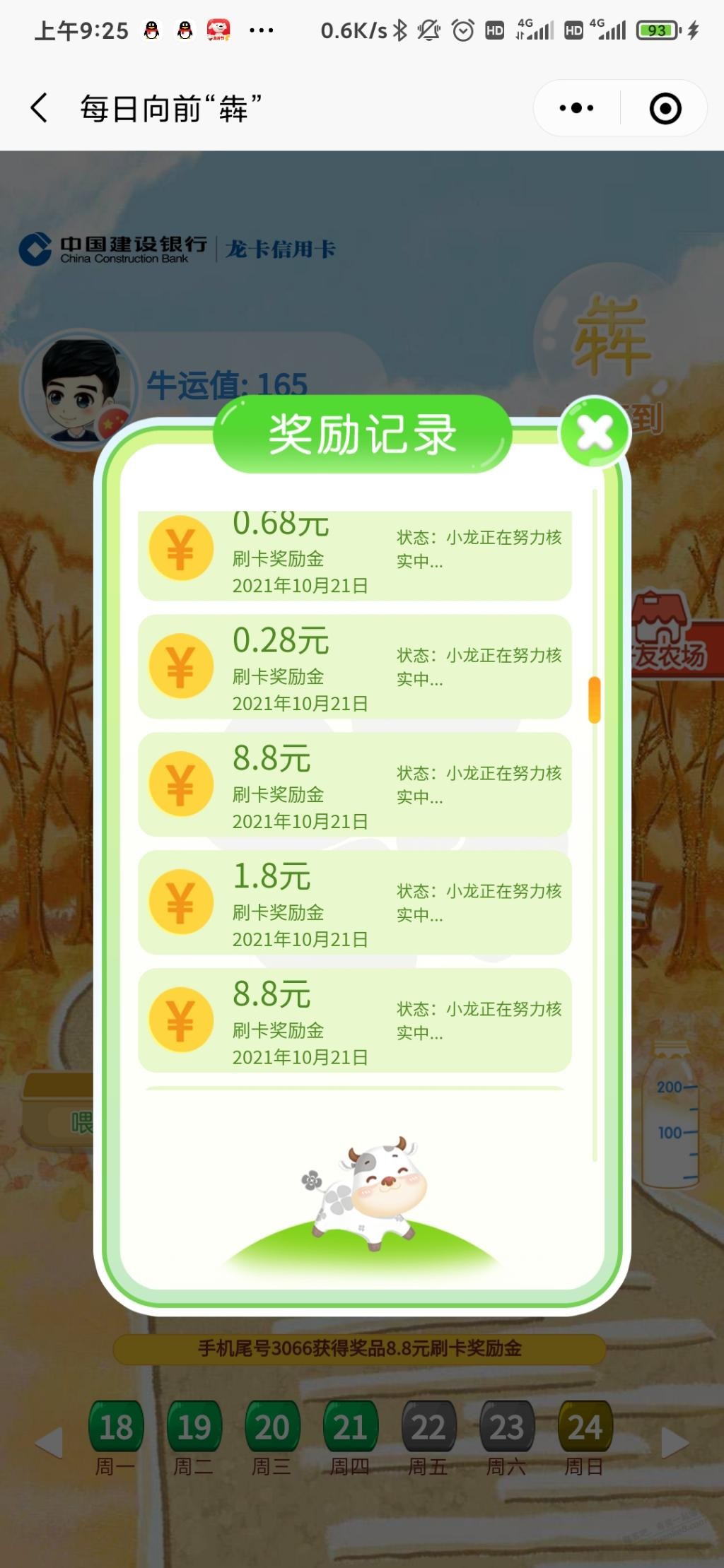Close the 奖励记录 popup
The image size is (724, 1568).
pyautogui.click(x=594, y=432)
